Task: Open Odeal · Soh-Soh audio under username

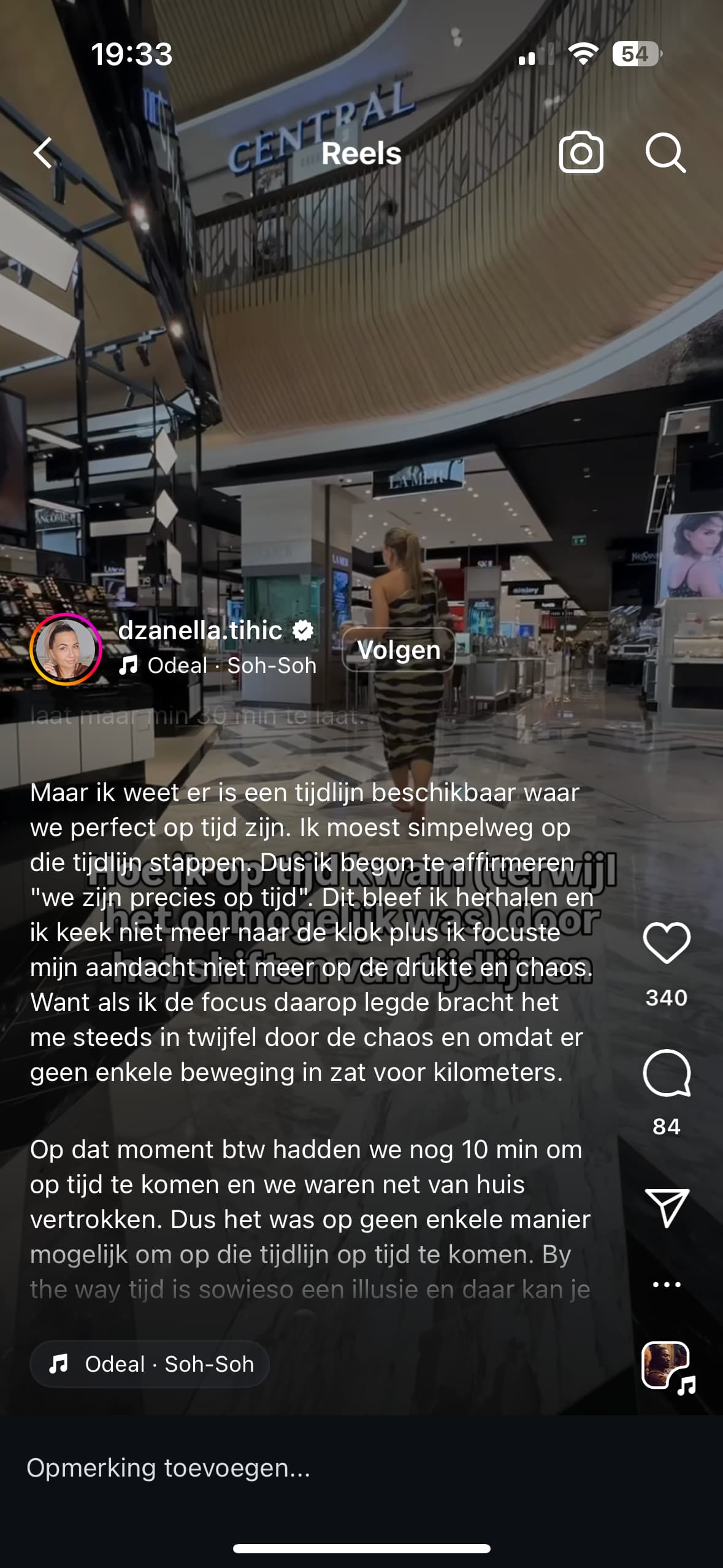Action: (x=218, y=665)
